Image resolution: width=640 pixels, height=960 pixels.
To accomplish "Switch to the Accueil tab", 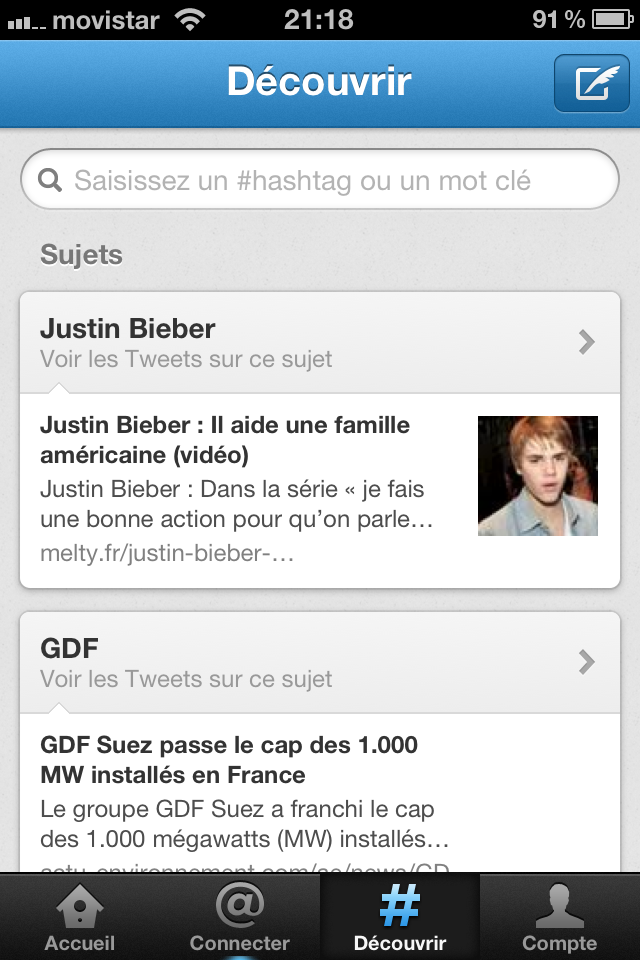I will tap(80, 918).
